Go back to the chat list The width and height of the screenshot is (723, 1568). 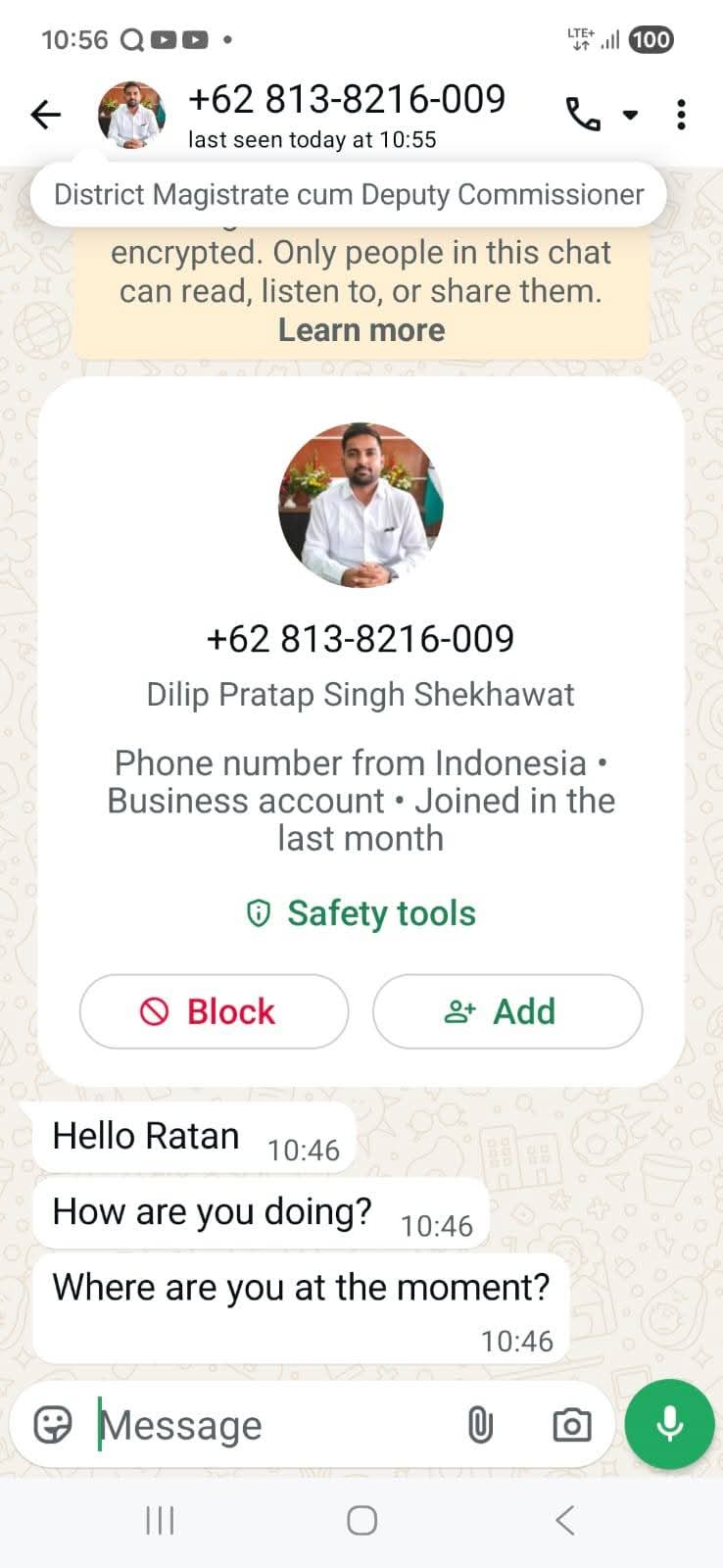click(45, 115)
